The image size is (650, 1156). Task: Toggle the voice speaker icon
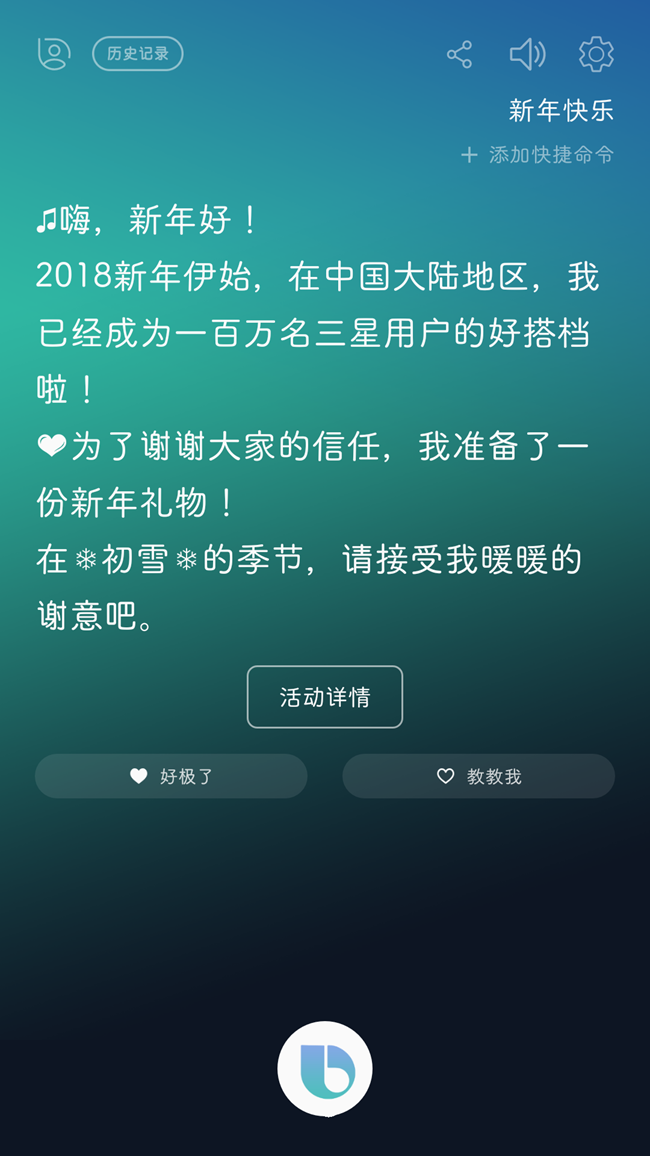528,55
